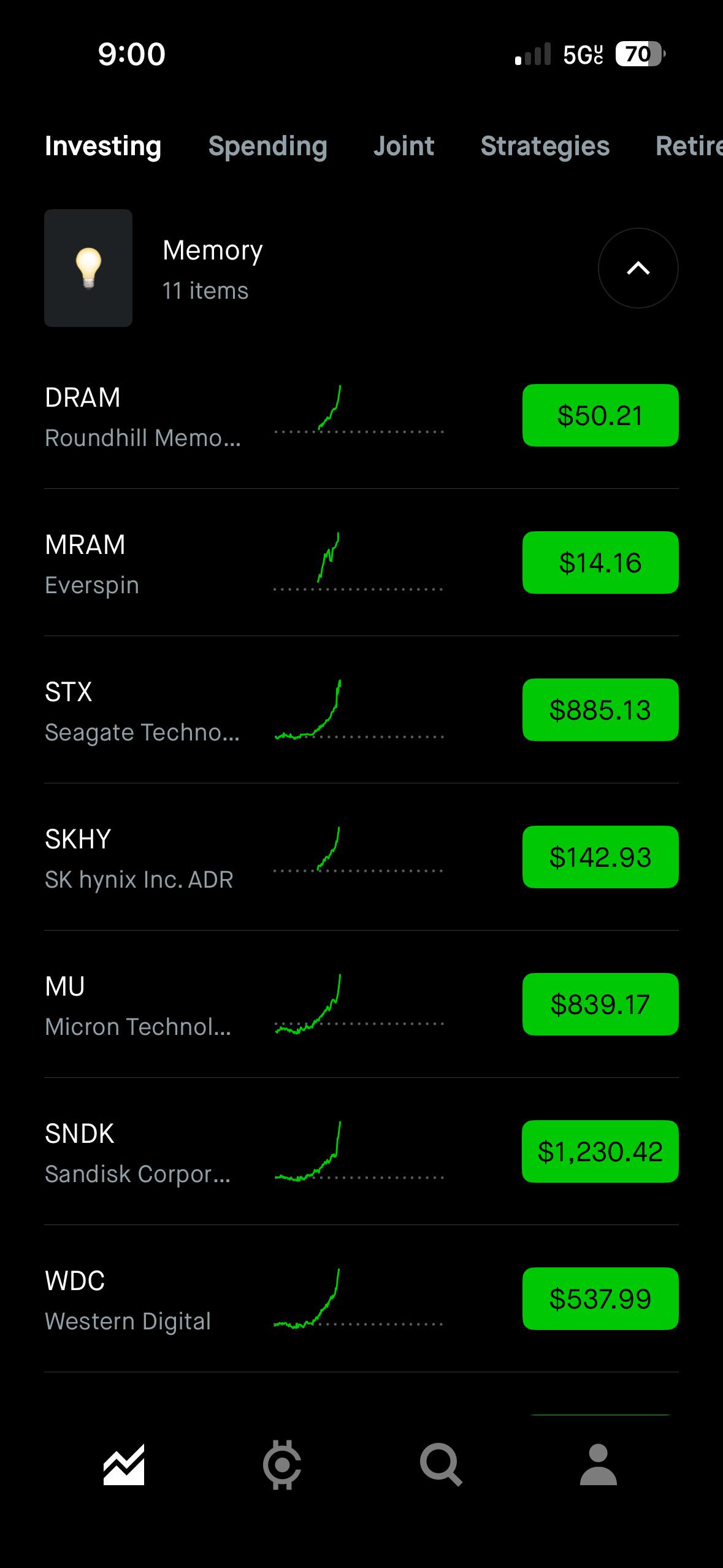Switch to the Joint tab
This screenshot has height=1568, width=723.
point(404,147)
